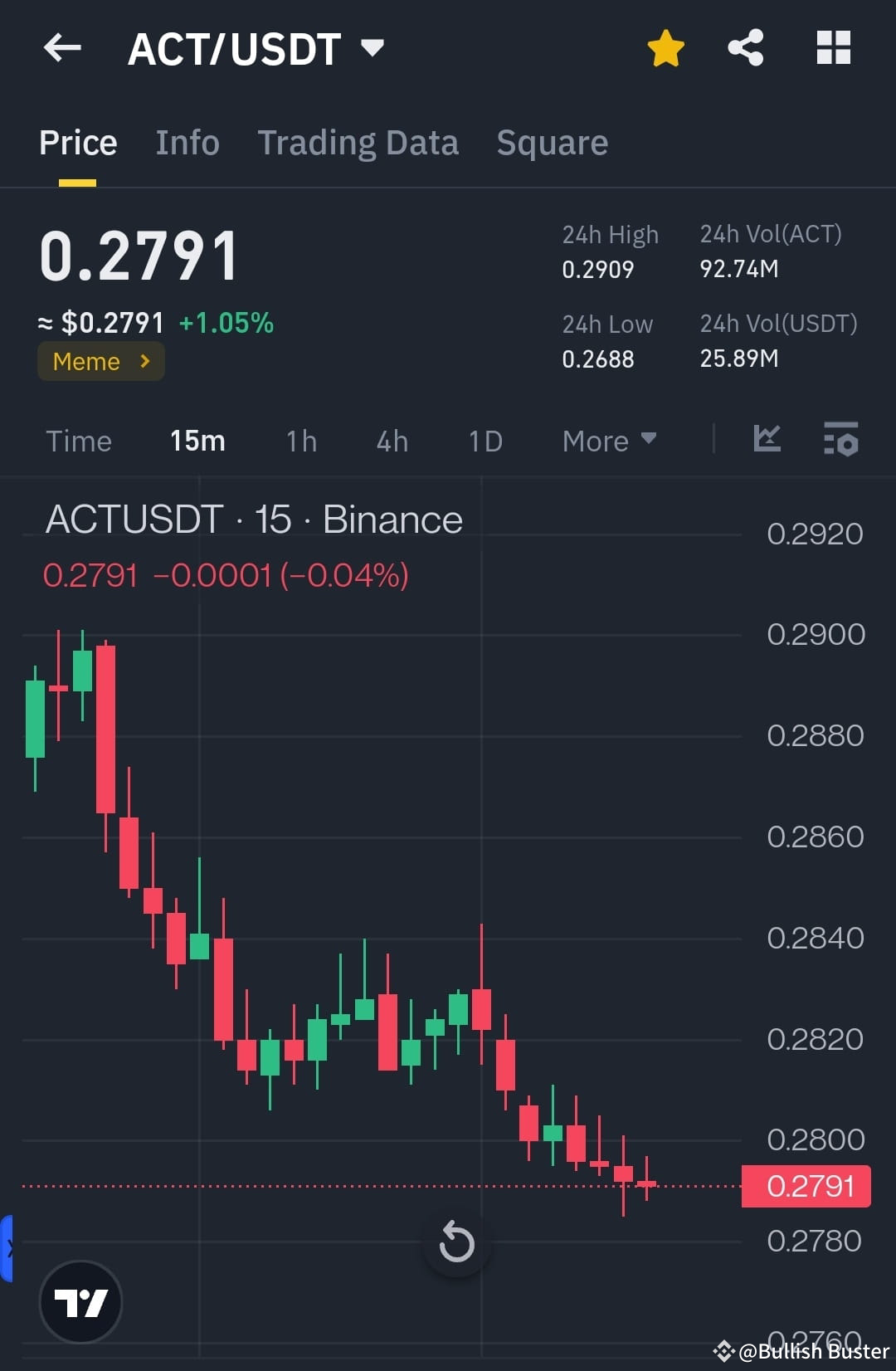Go to the Square tab

point(551,142)
